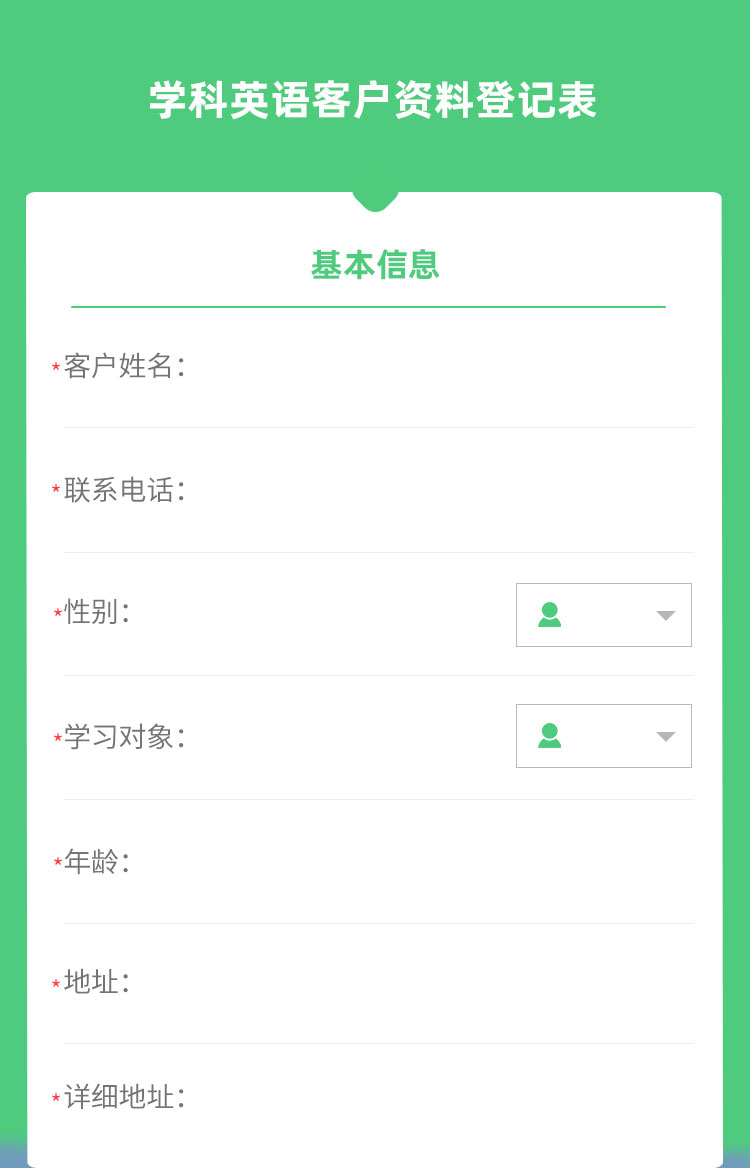Expand the 学习对象 dropdown
Viewport: 750px width, 1168px height.
coord(603,736)
